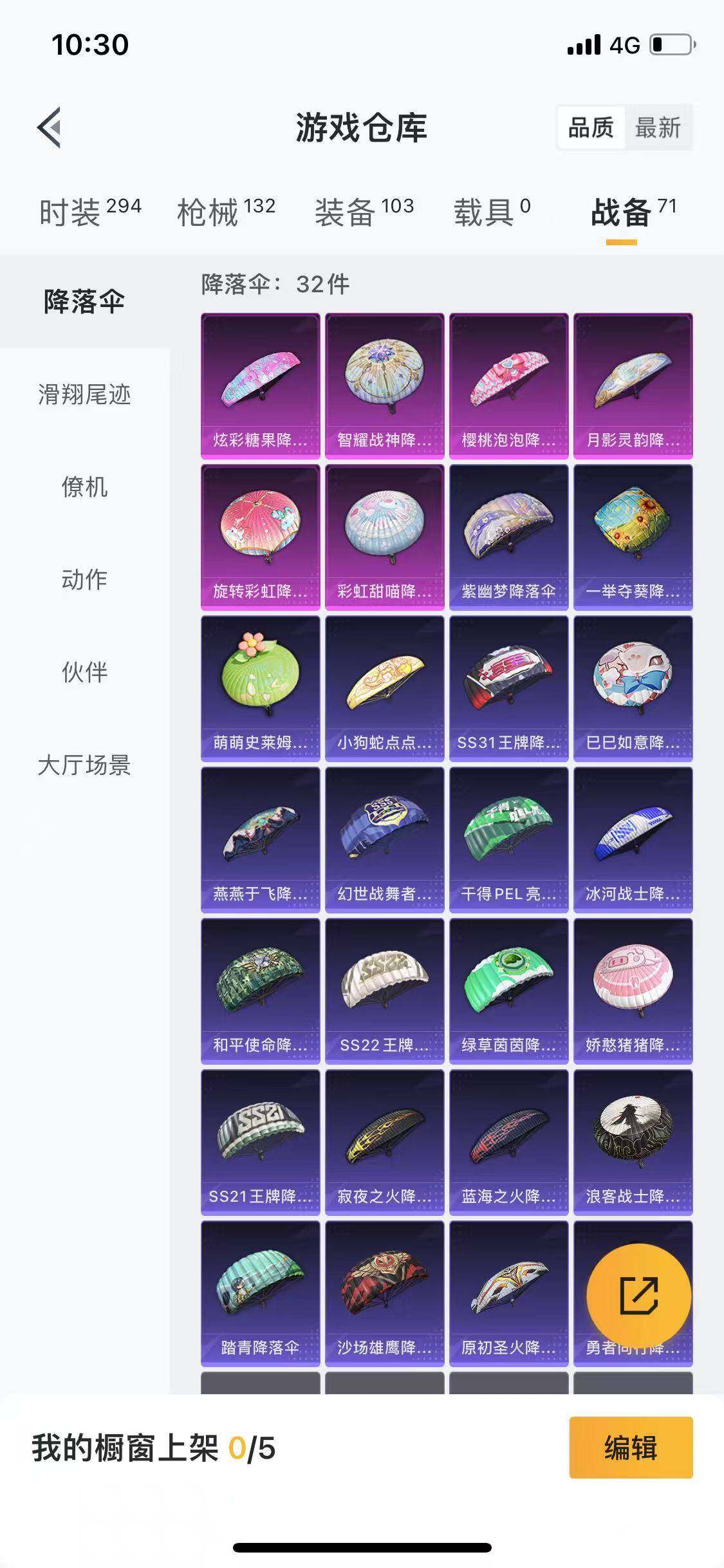Select the 旋转彩虹 parachute

tap(260, 537)
